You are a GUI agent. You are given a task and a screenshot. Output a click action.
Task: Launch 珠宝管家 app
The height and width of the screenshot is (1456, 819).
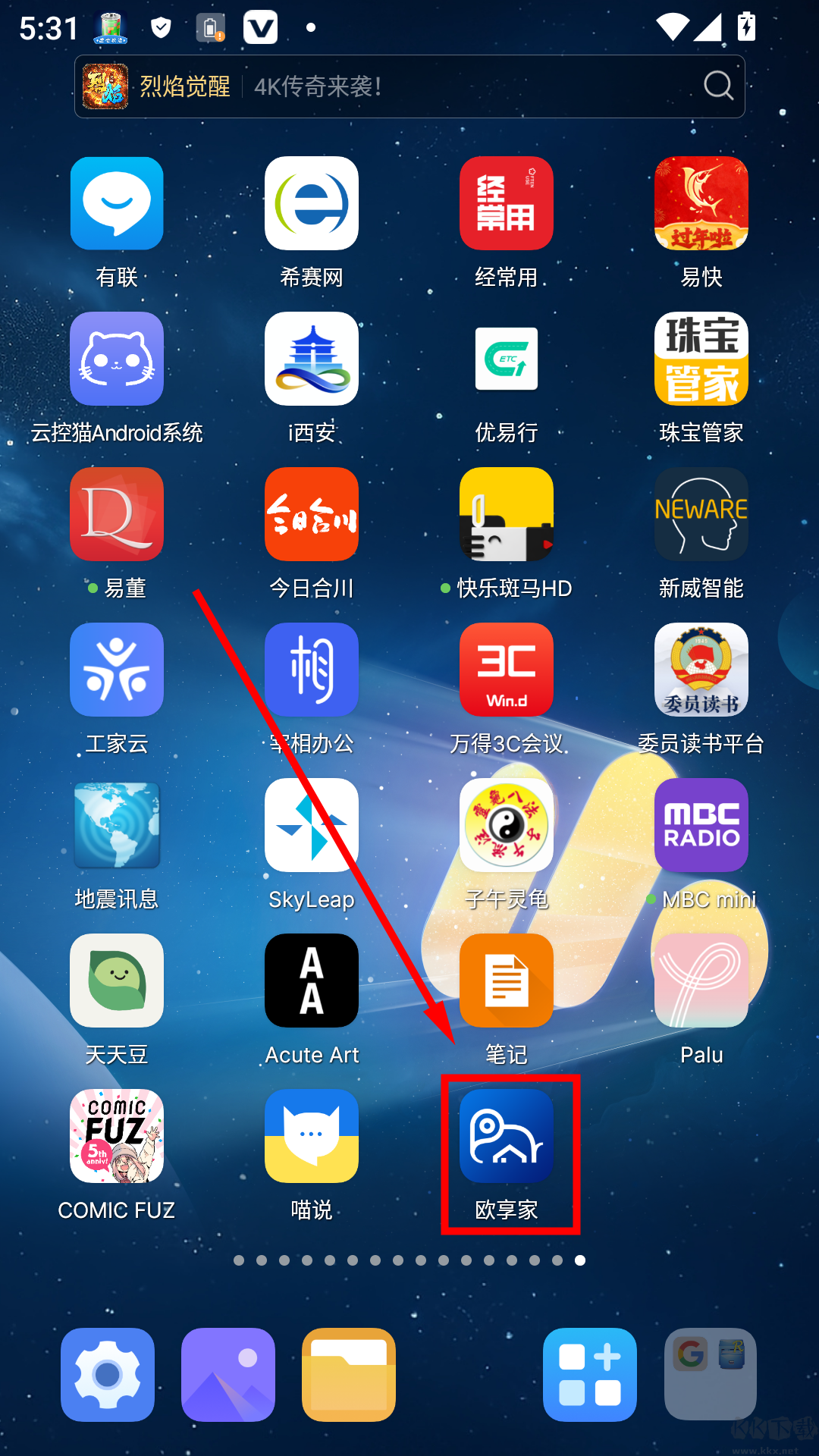tap(701, 359)
